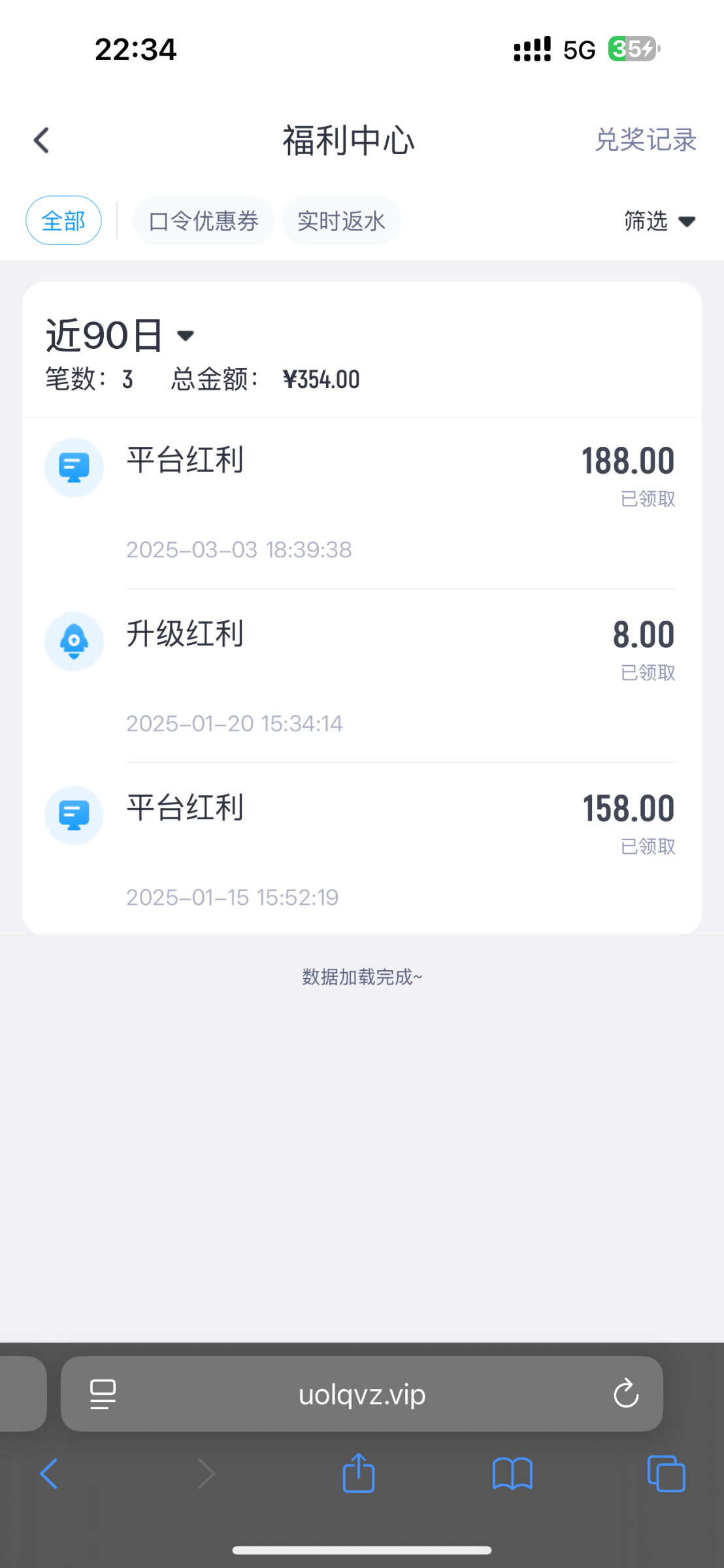Open the 筛选 filter dropdown
Image resolution: width=724 pixels, height=1568 pixels.
(x=659, y=221)
